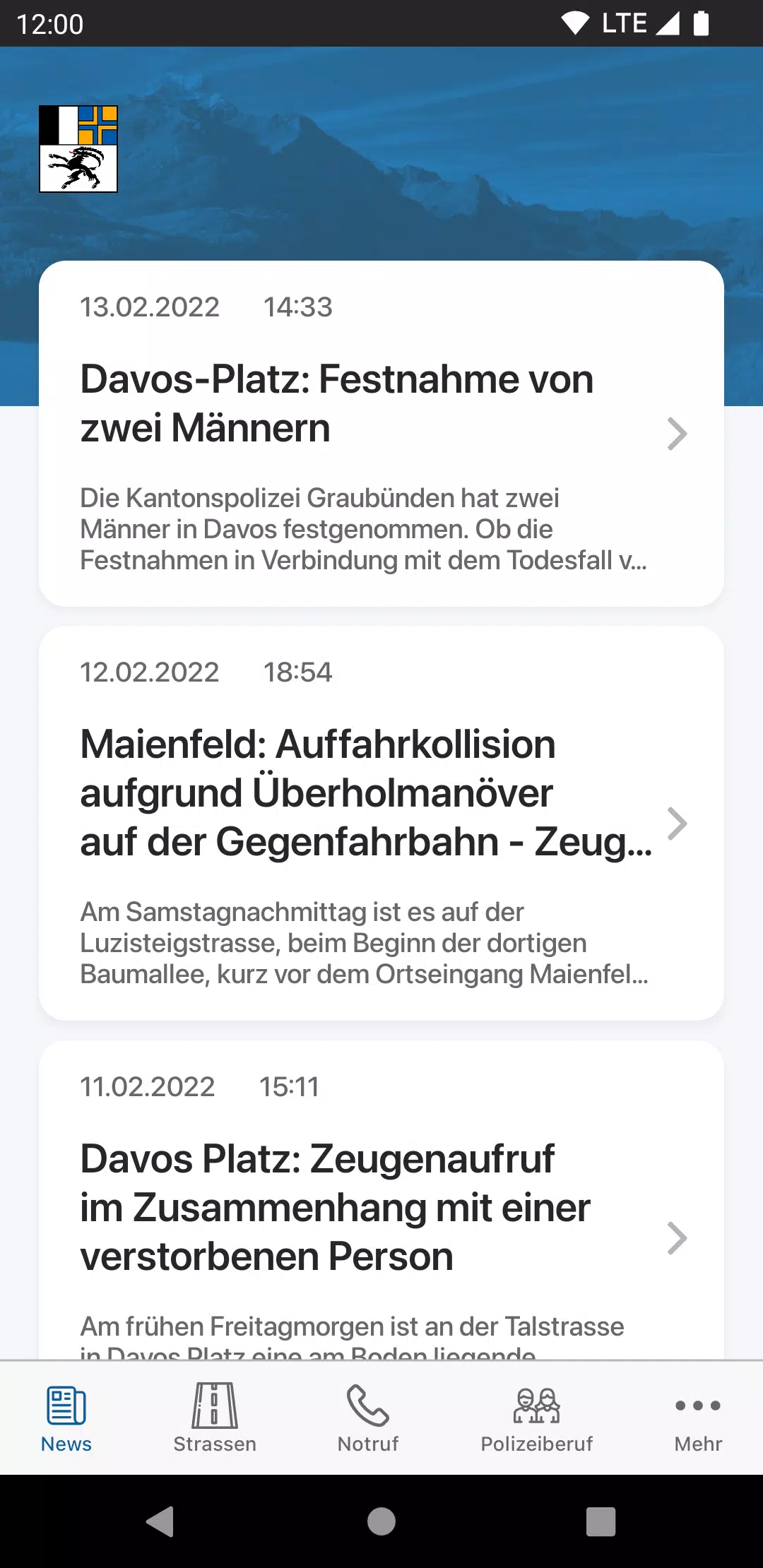Viewport: 763px width, 1568px height.
Task: Tap the system back button
Action: pos(160,1521)
